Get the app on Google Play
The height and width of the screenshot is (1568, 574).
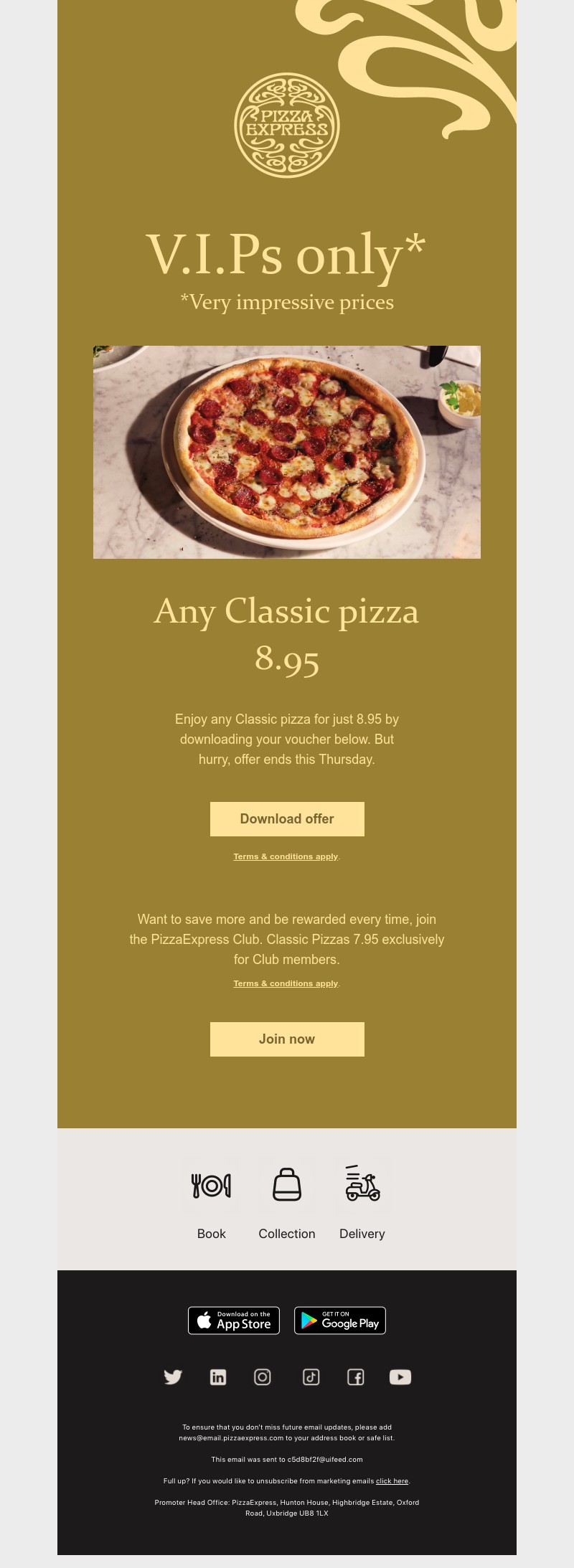pyautogui.click(x=340, y=1321)
